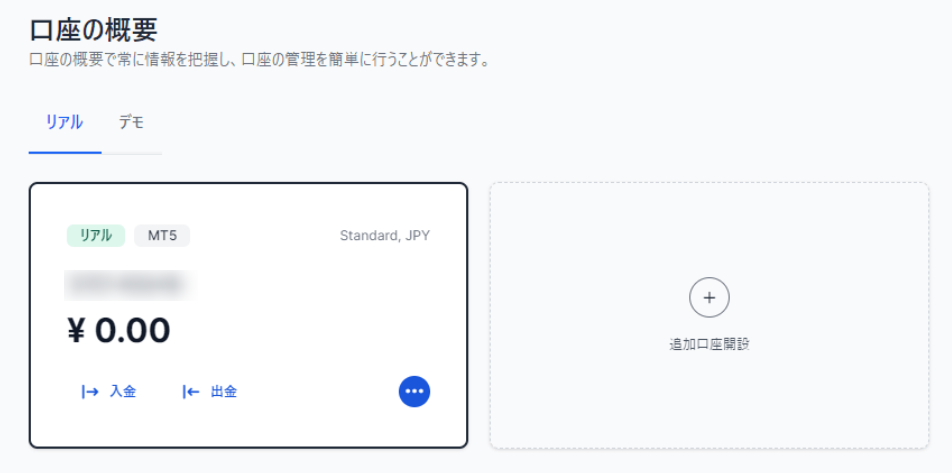This screenshot has width=952, height=473.
Task: Tap 入金 to deposit funds
Action: point(109,392)
